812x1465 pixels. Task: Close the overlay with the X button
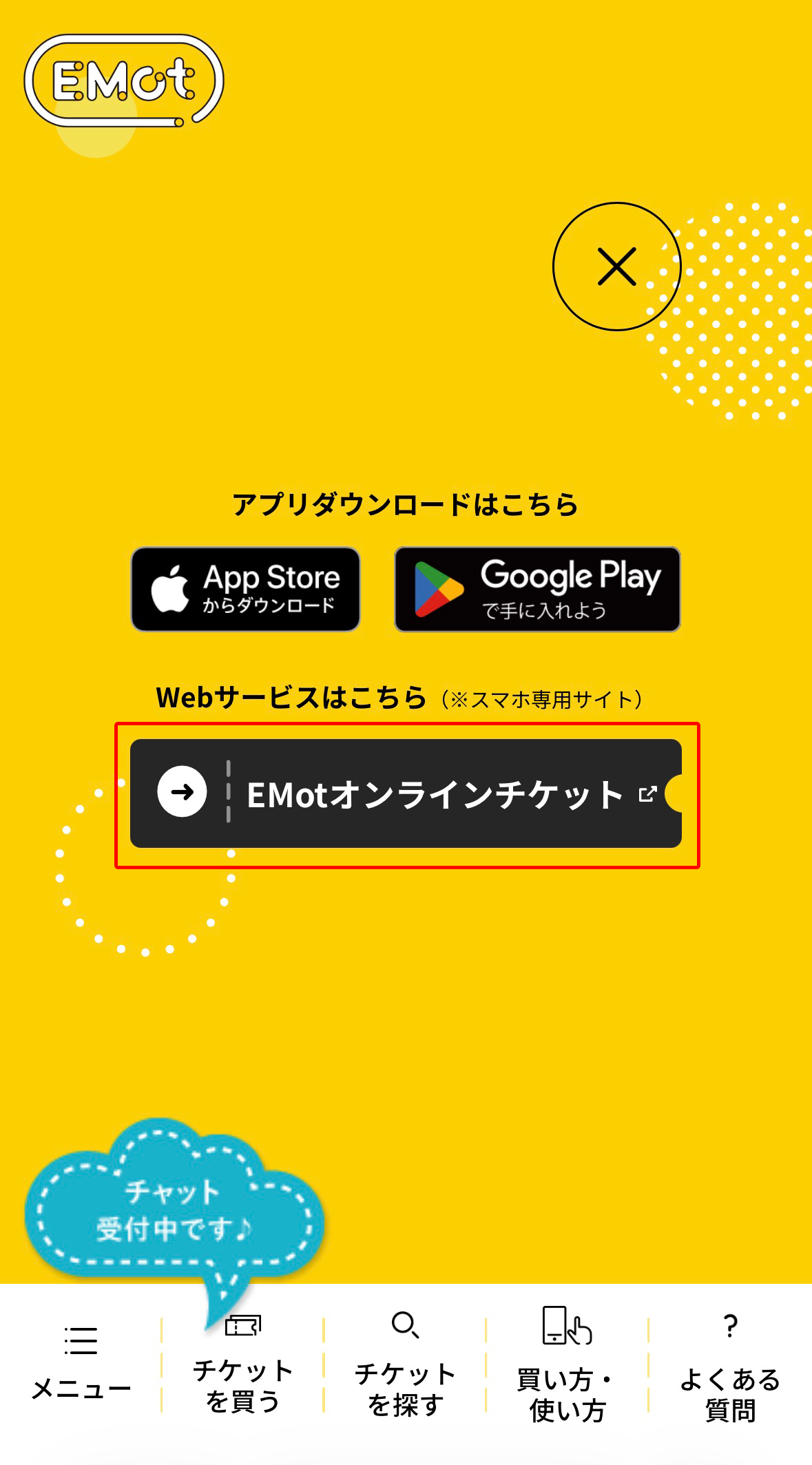[616, 267]
